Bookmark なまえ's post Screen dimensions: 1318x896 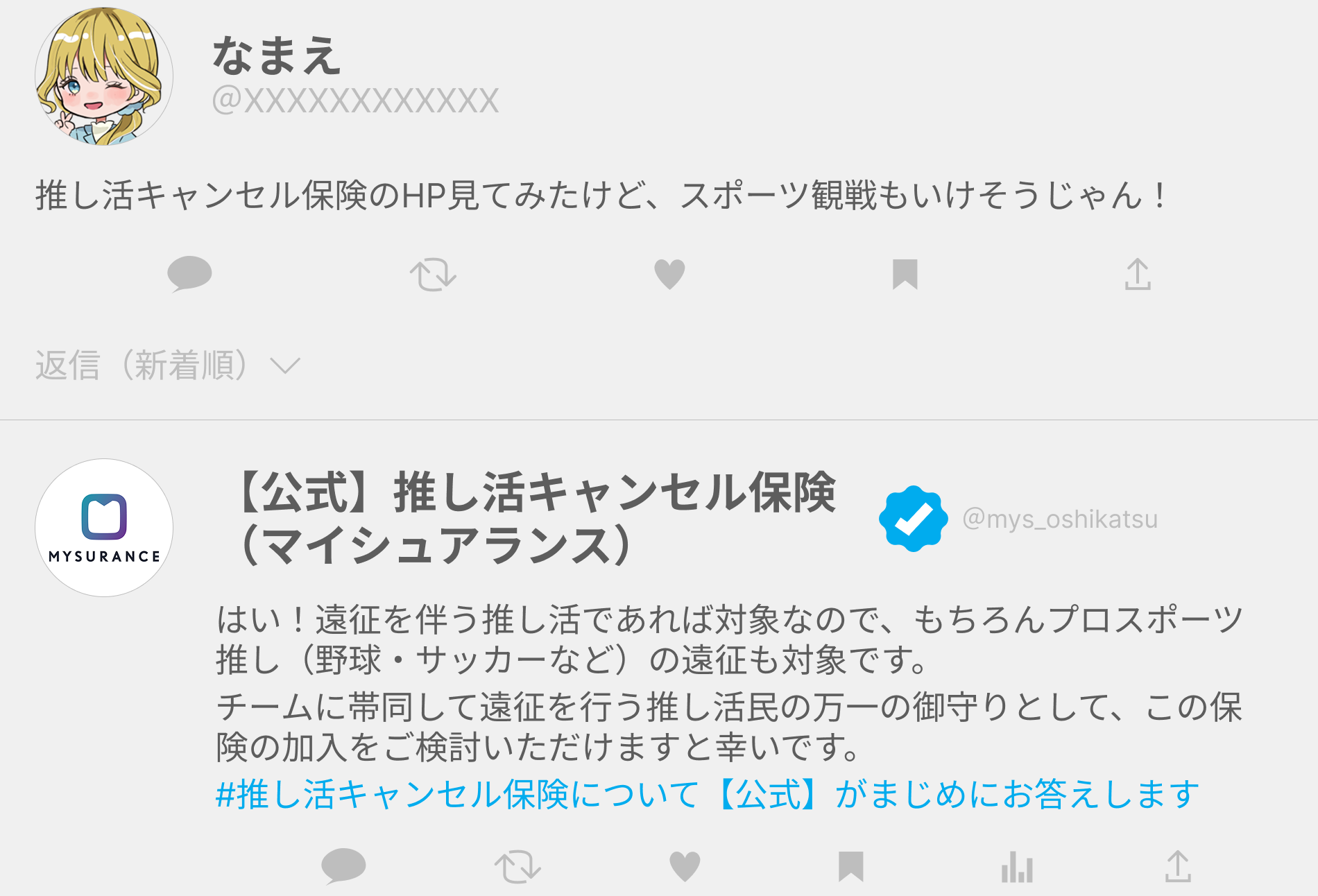[905, 274]
